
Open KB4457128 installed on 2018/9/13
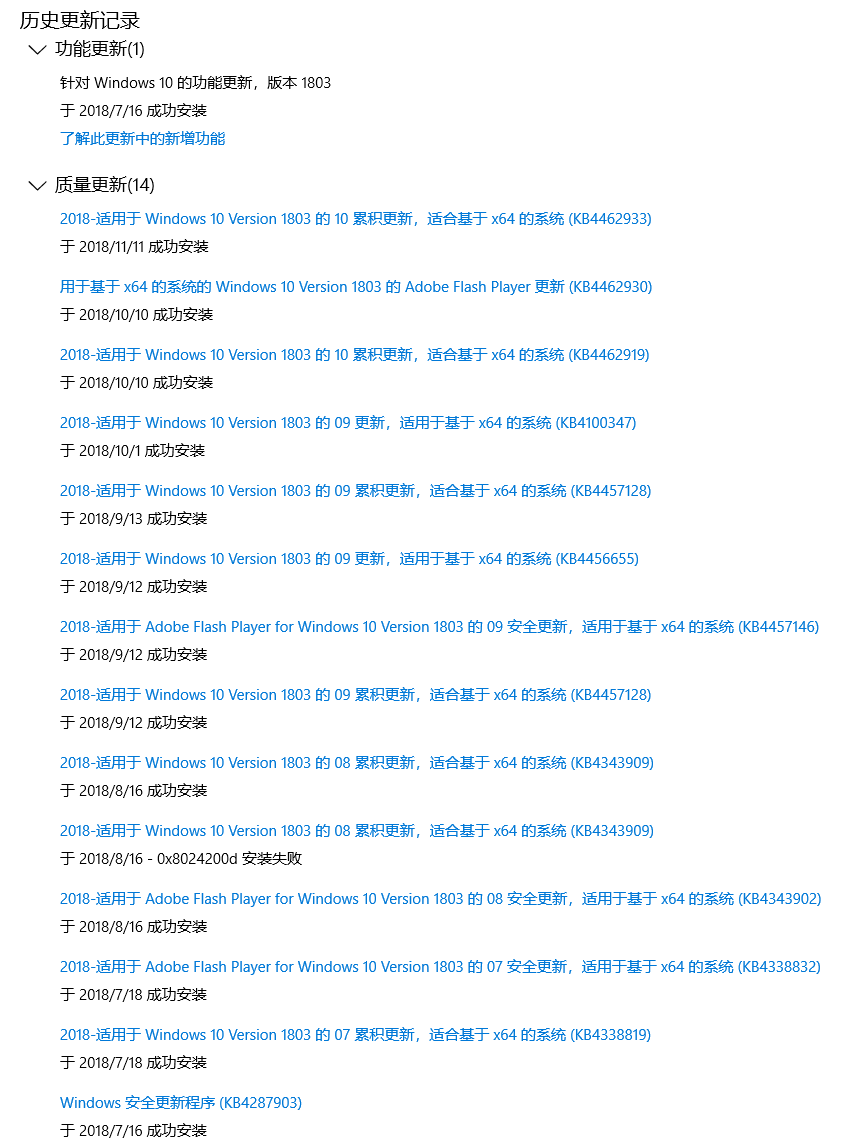[355, 491]
